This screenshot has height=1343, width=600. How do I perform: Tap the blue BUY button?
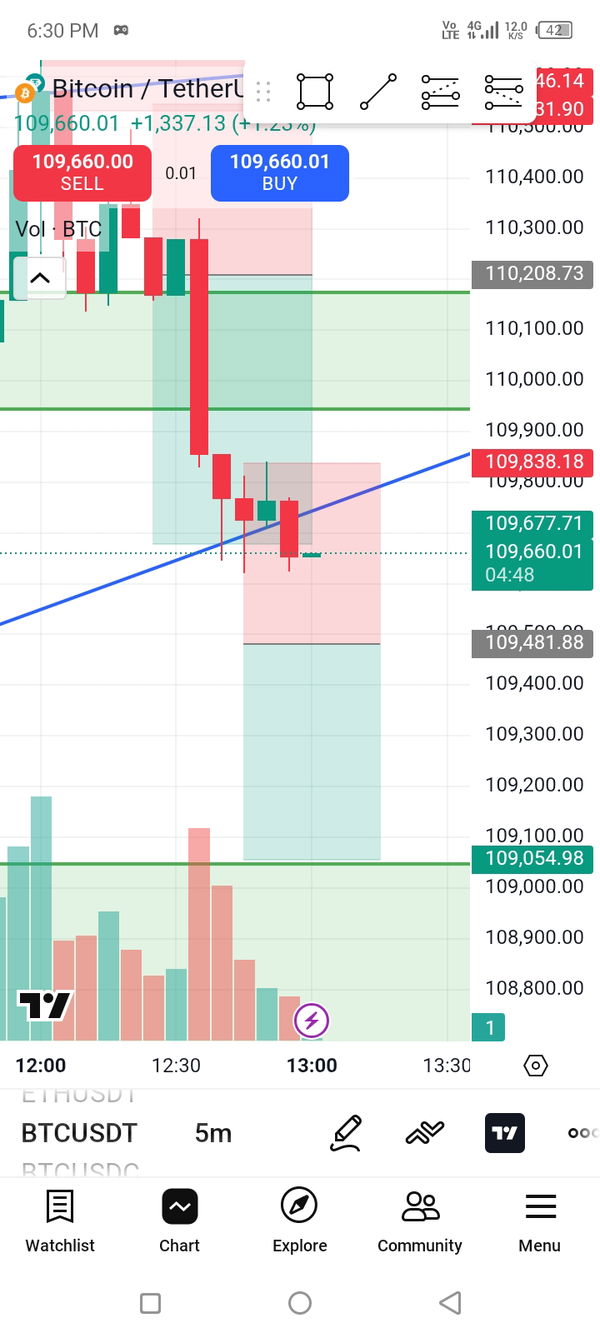[x=280, y=173]
